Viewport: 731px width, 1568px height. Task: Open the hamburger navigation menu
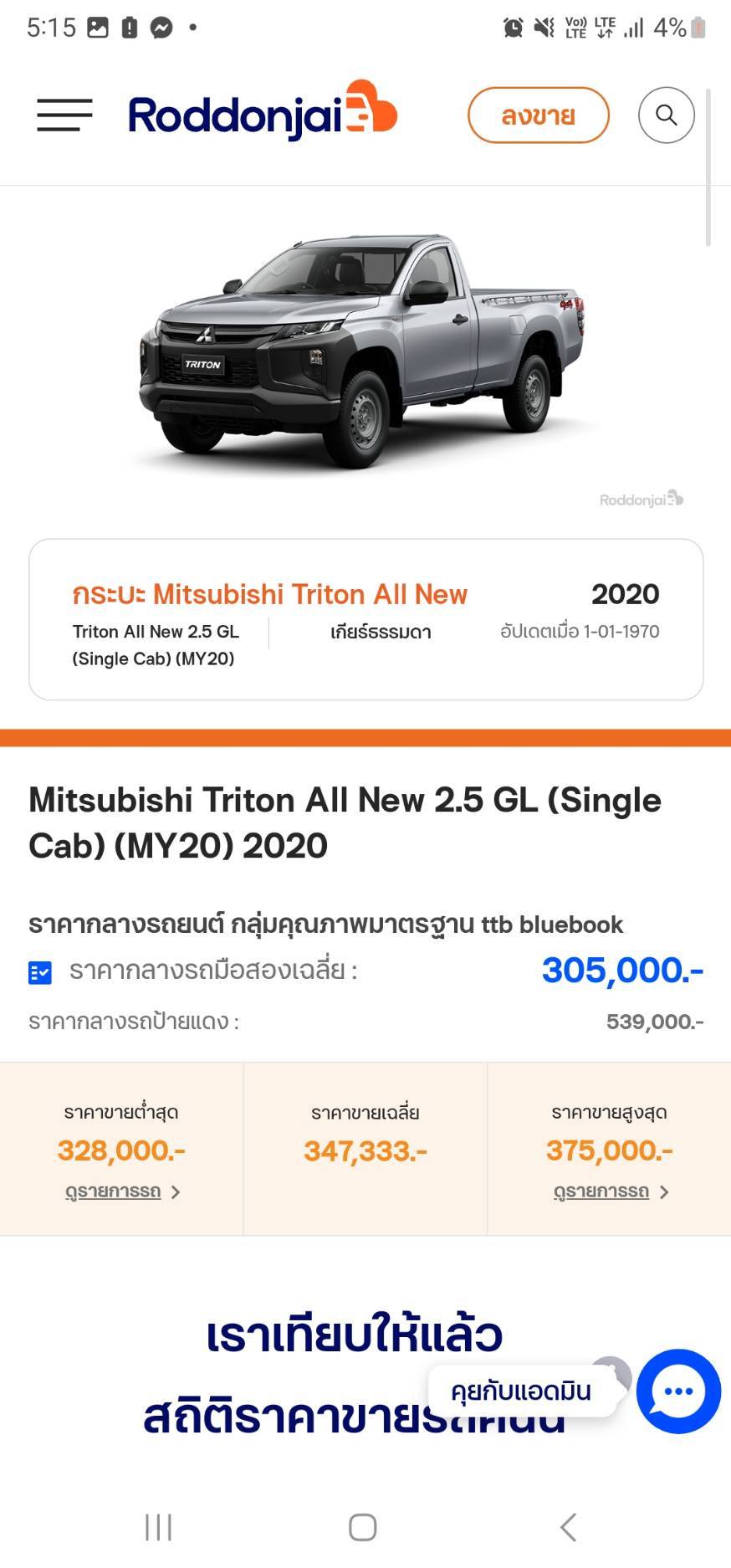pos(64,115)
